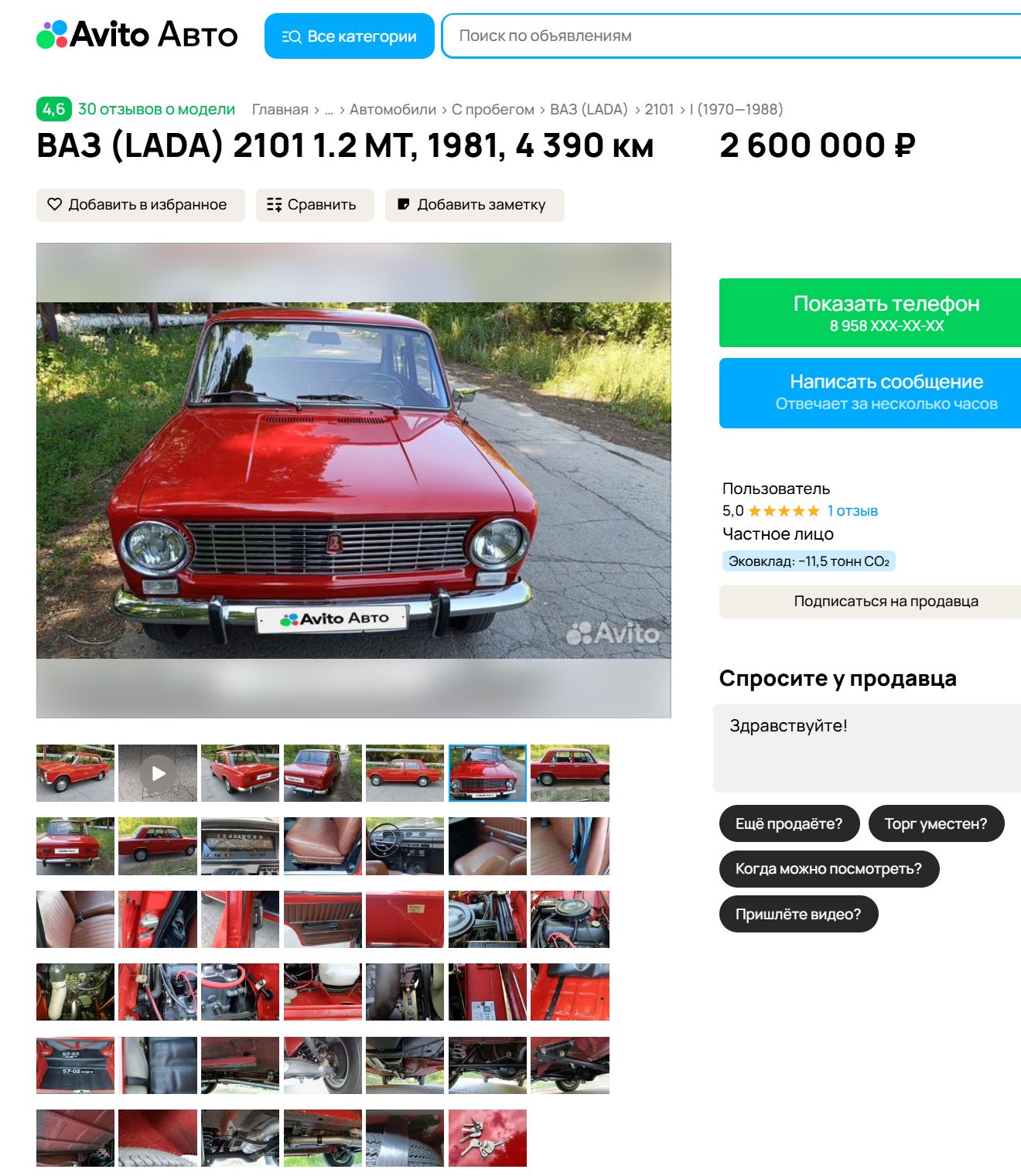Image resolution: width=1021 pixels, height=1176 pixels.
Task: Add the listing via Добавить в избранное
Action: tap(140, 205)
